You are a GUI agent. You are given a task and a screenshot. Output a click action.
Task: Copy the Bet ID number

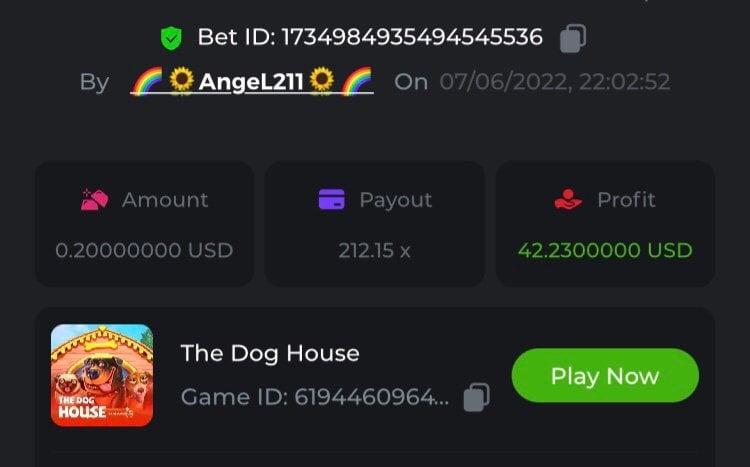pyautogui.click(x=572, y=38)
